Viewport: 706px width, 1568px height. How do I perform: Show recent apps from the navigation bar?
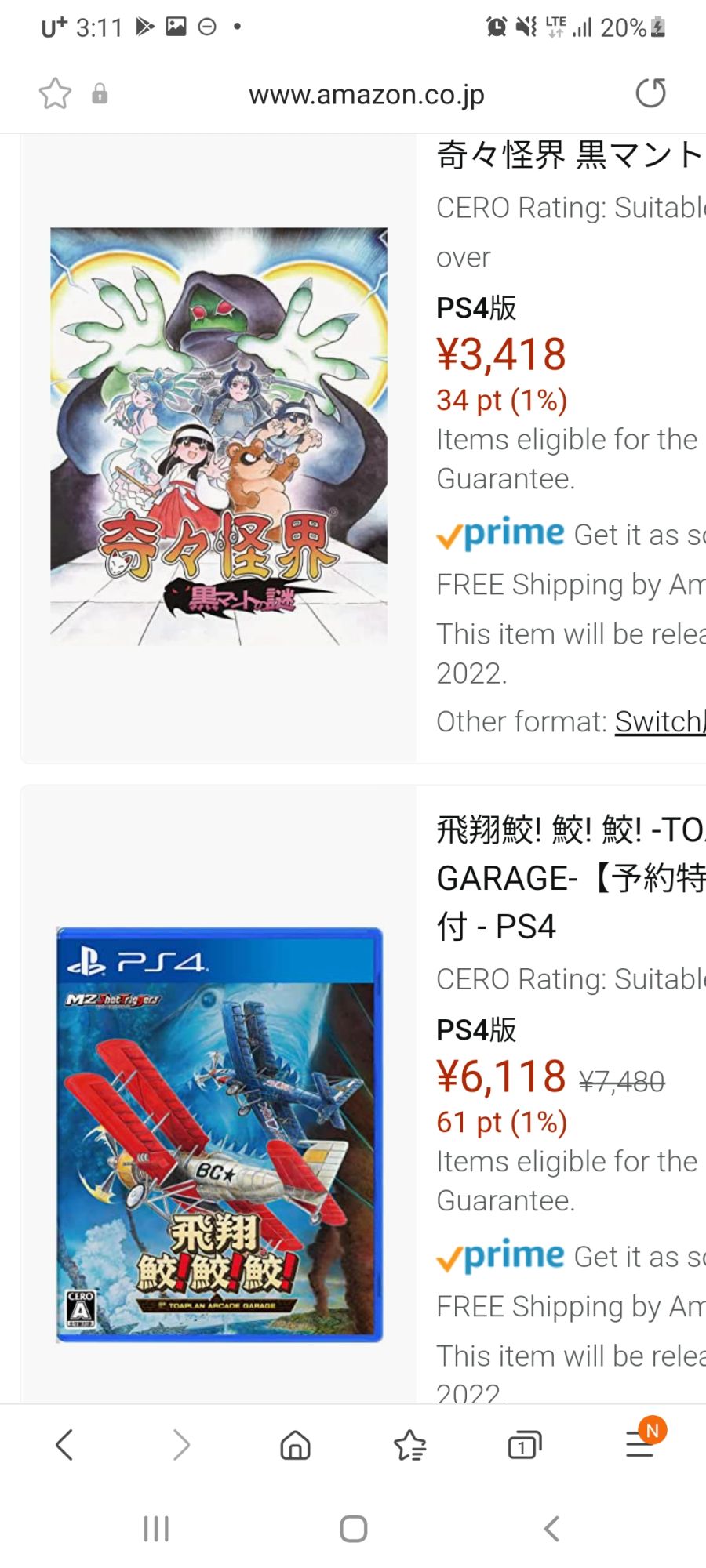pos(156,1528)
